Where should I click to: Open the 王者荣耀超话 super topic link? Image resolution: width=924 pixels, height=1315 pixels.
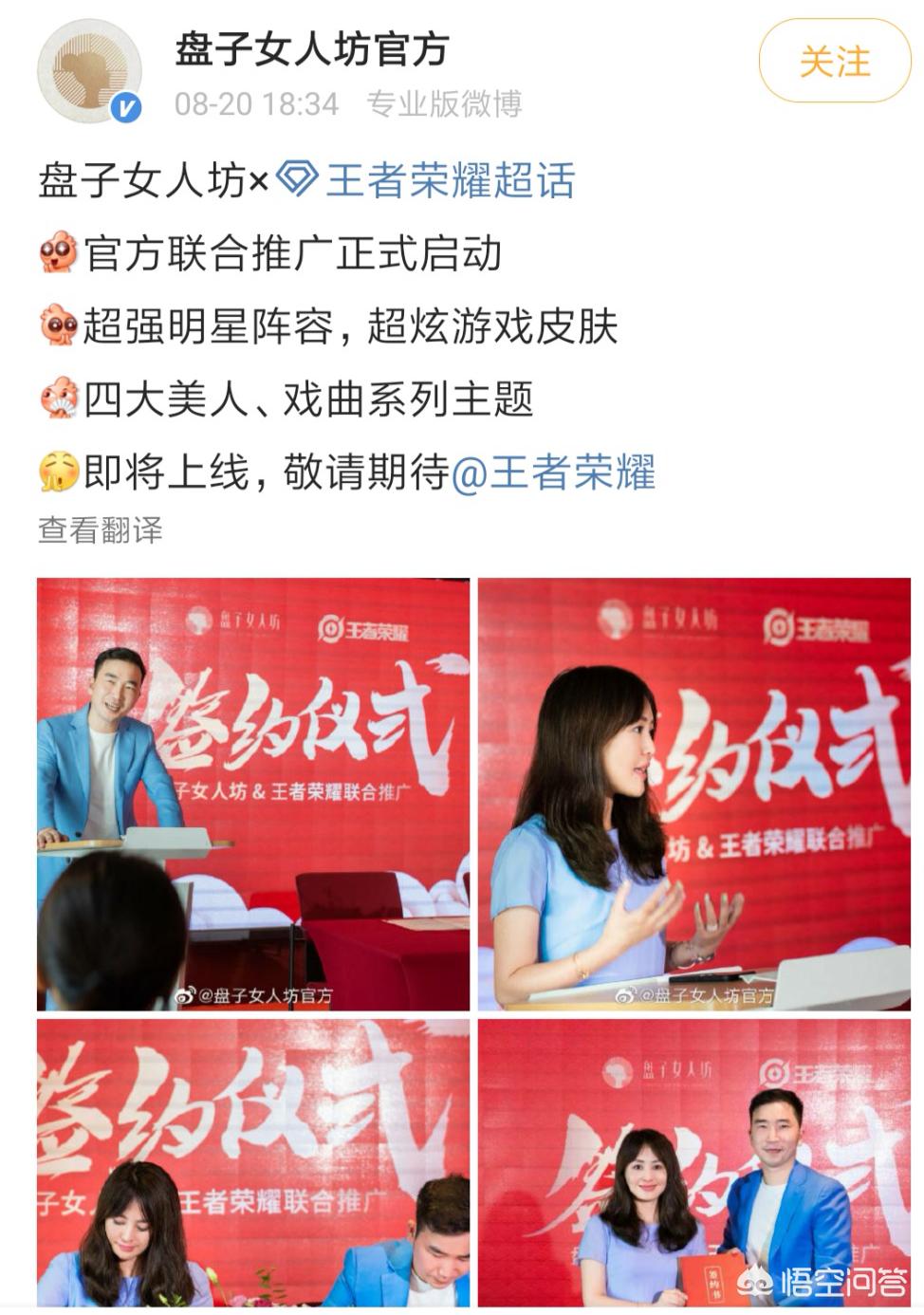click(448, 180)
